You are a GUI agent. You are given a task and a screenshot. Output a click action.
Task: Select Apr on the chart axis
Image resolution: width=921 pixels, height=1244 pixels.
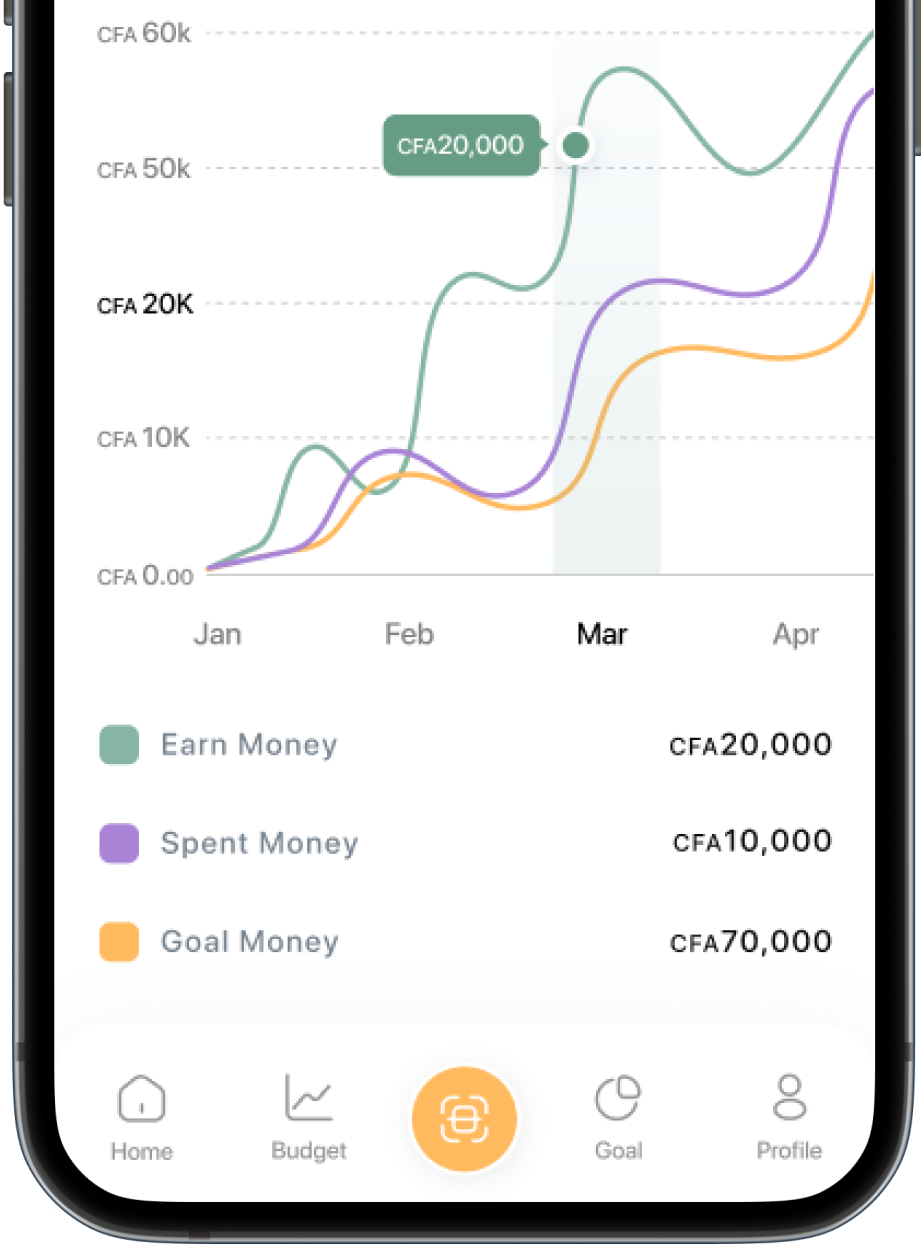pos(796,634)
